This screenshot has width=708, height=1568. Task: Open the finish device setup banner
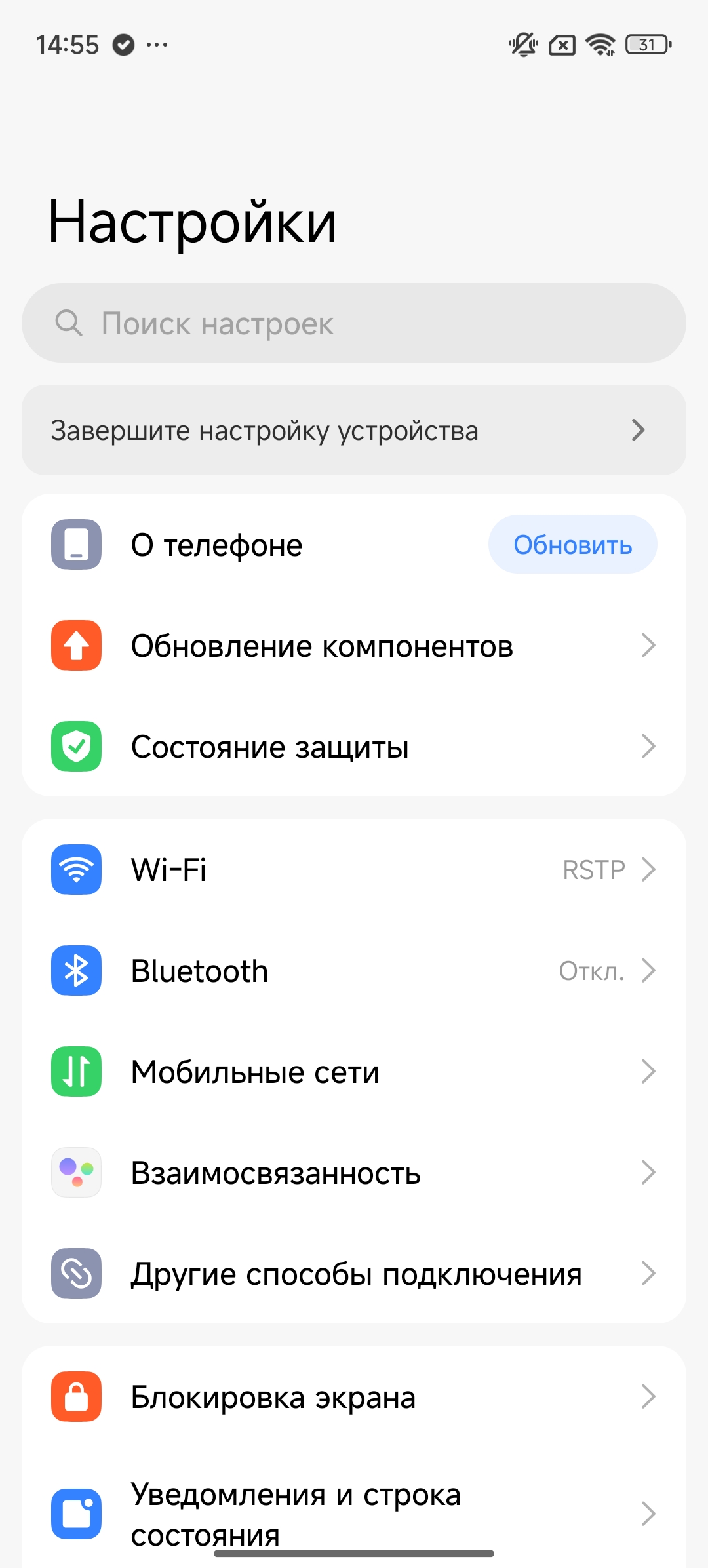point(354,430)
